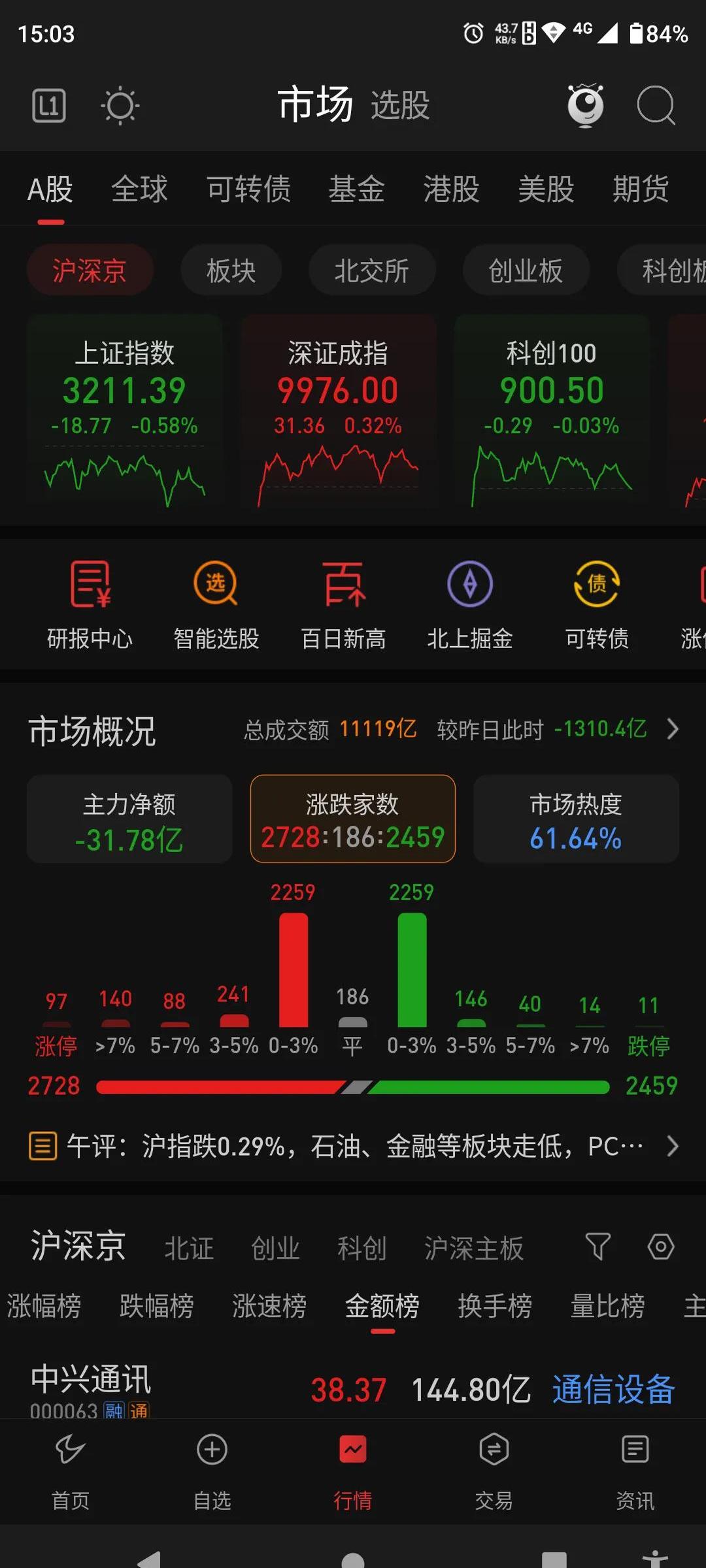Open the 选股 tab at top

coord(400,105)
